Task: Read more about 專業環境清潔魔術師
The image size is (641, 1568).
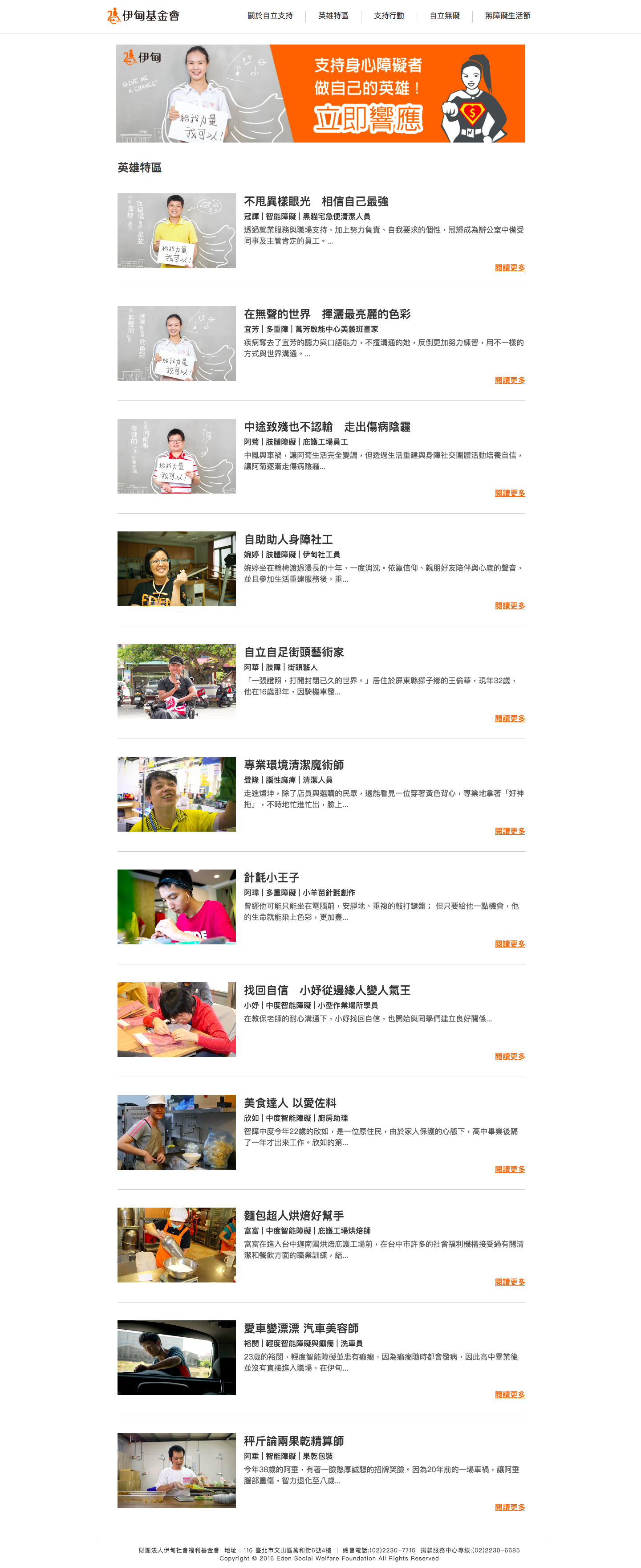Action: [x=510, y=831]
